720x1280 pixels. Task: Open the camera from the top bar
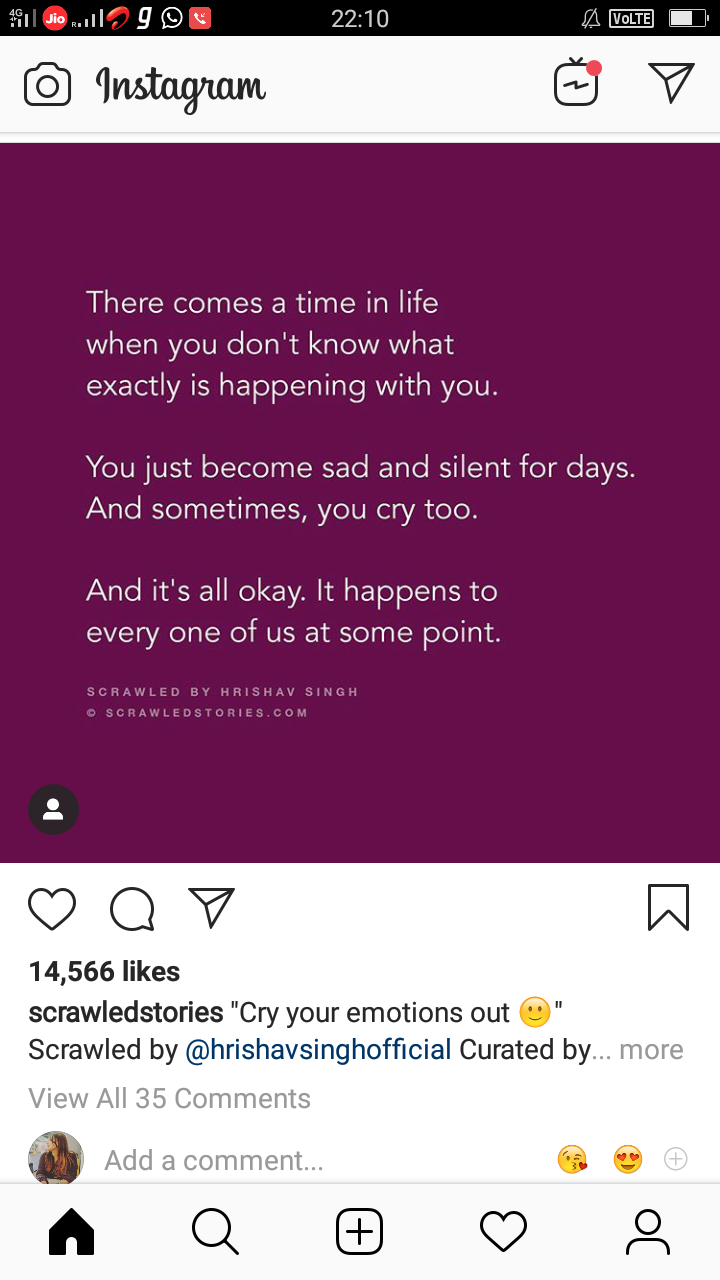pyautogui.click(x=47, y=85)
